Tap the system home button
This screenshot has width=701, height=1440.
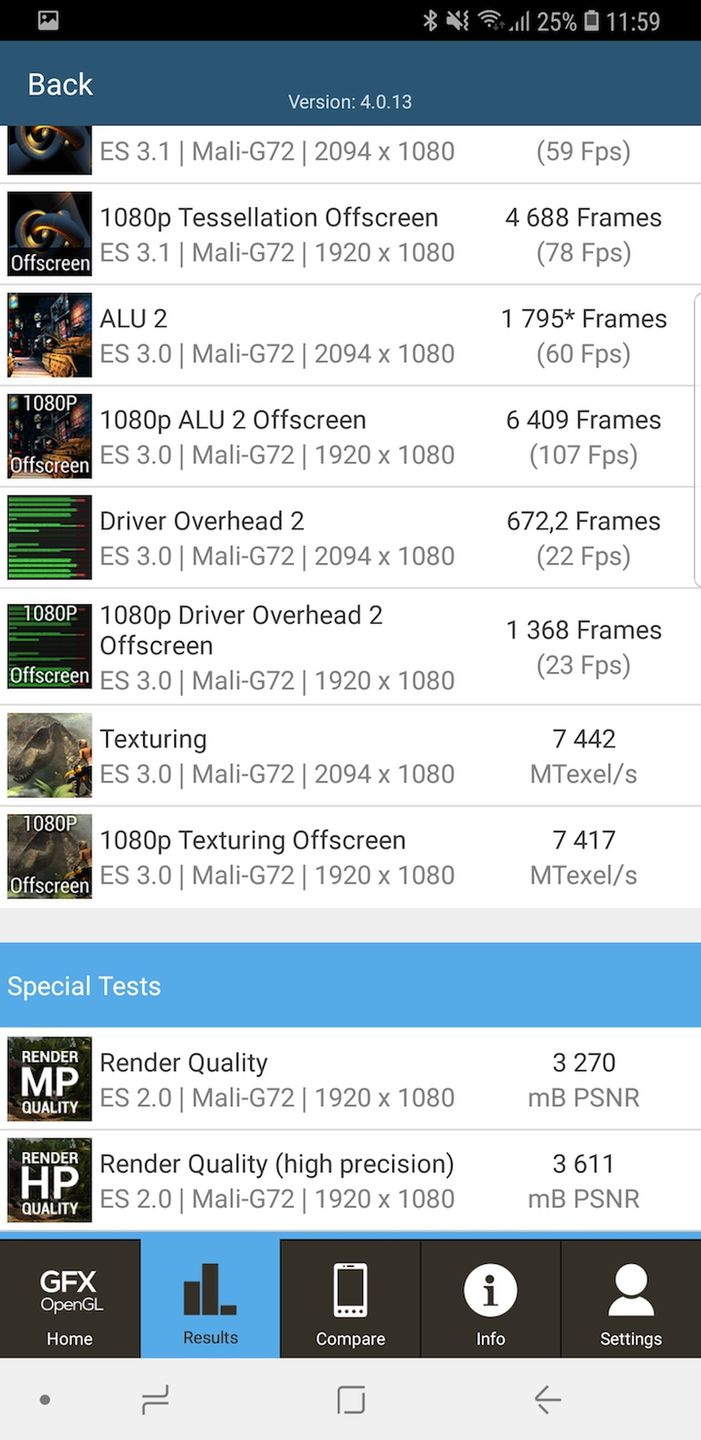point(351,1400)
